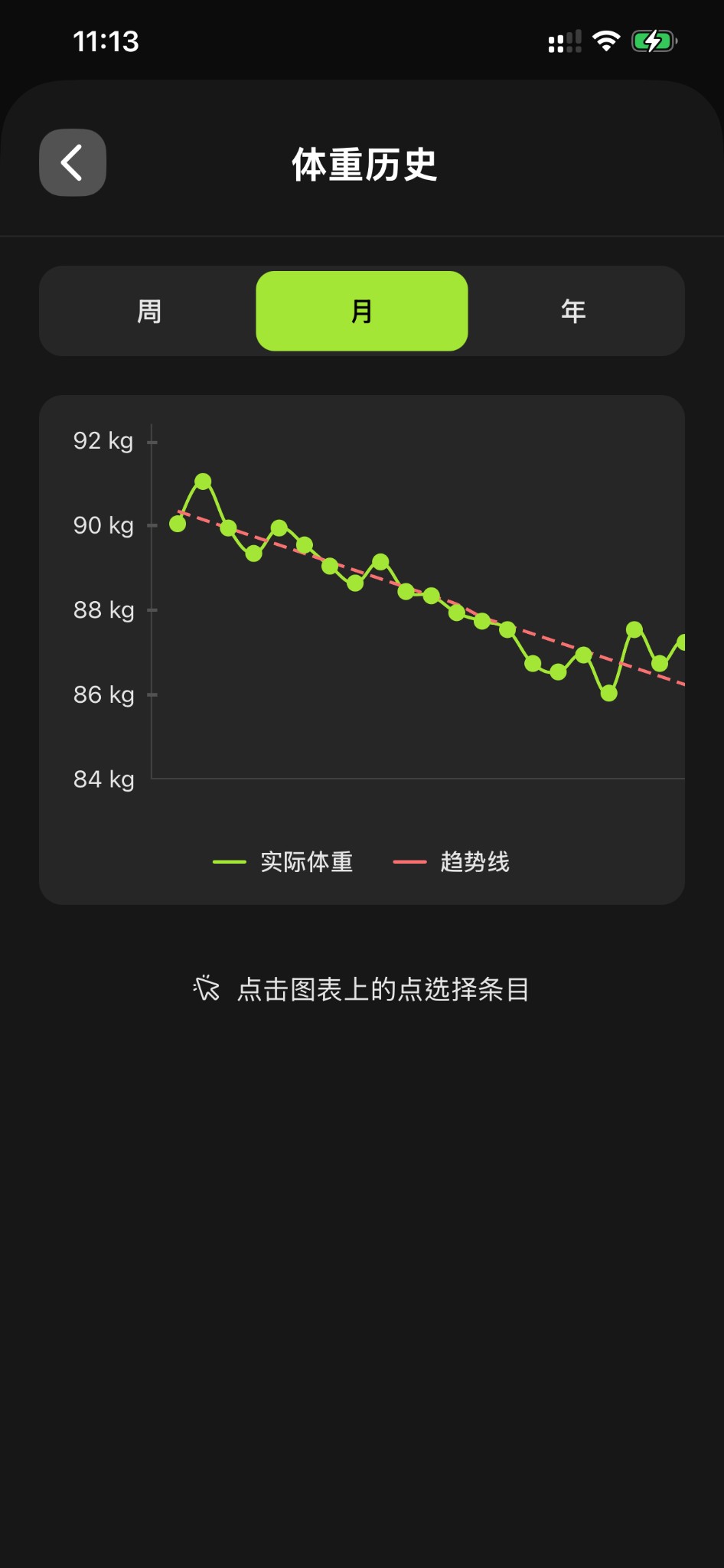
Task: Click the back arrow icon
Action: [x=72, y=162]
